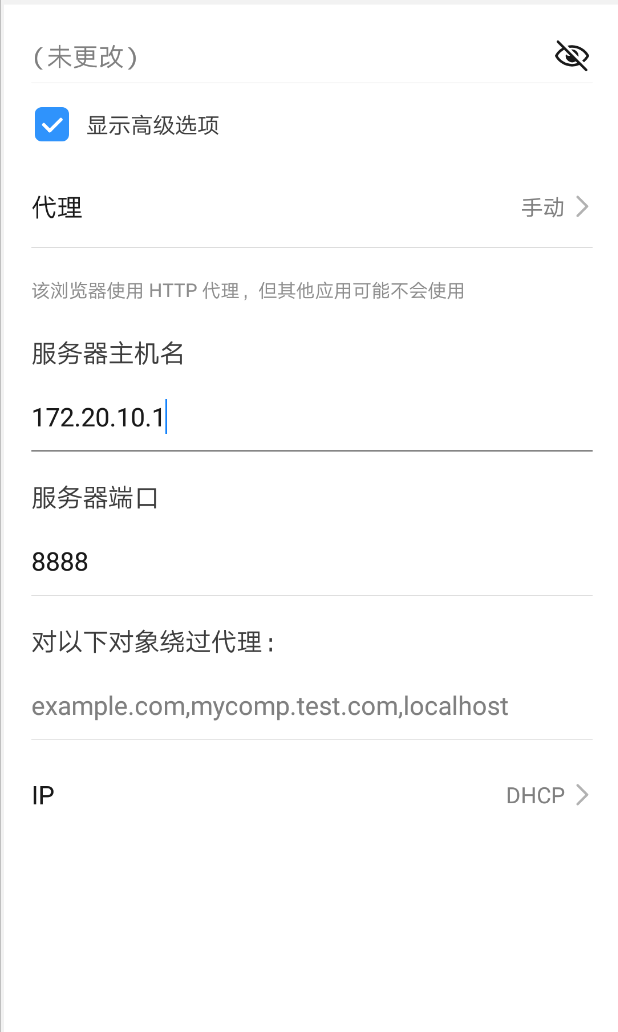
Task: Toggle password visibility with the eye icon
Action: 572,56
